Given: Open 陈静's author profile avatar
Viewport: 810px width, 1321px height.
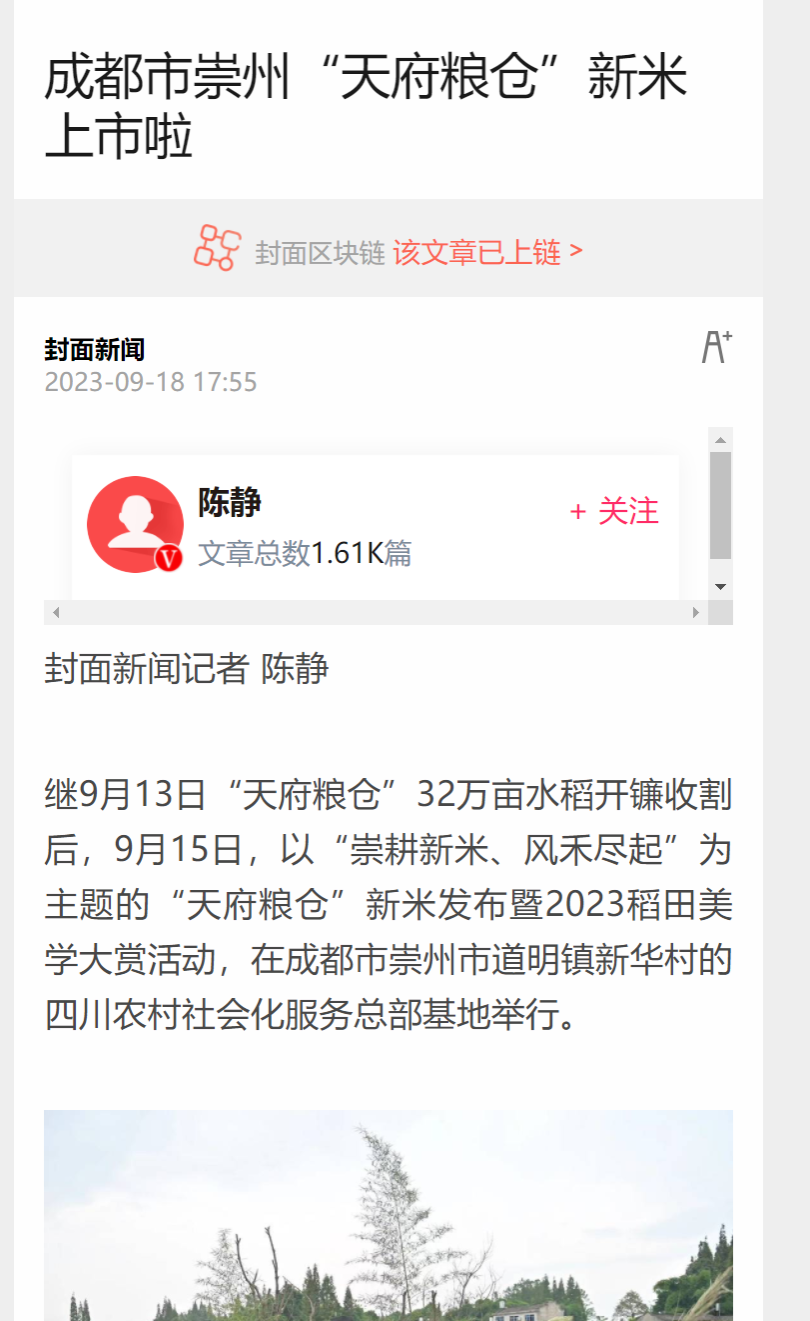Looking at the screenshot, I should (x=135, y=524).
